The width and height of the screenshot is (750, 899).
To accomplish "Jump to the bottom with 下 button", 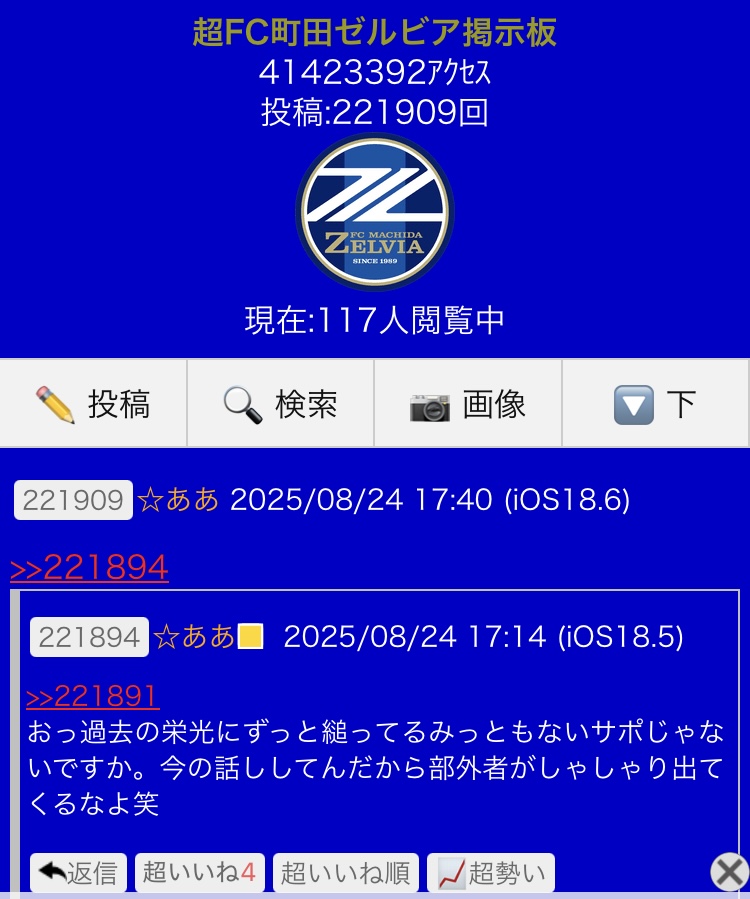I will point(655,404).
